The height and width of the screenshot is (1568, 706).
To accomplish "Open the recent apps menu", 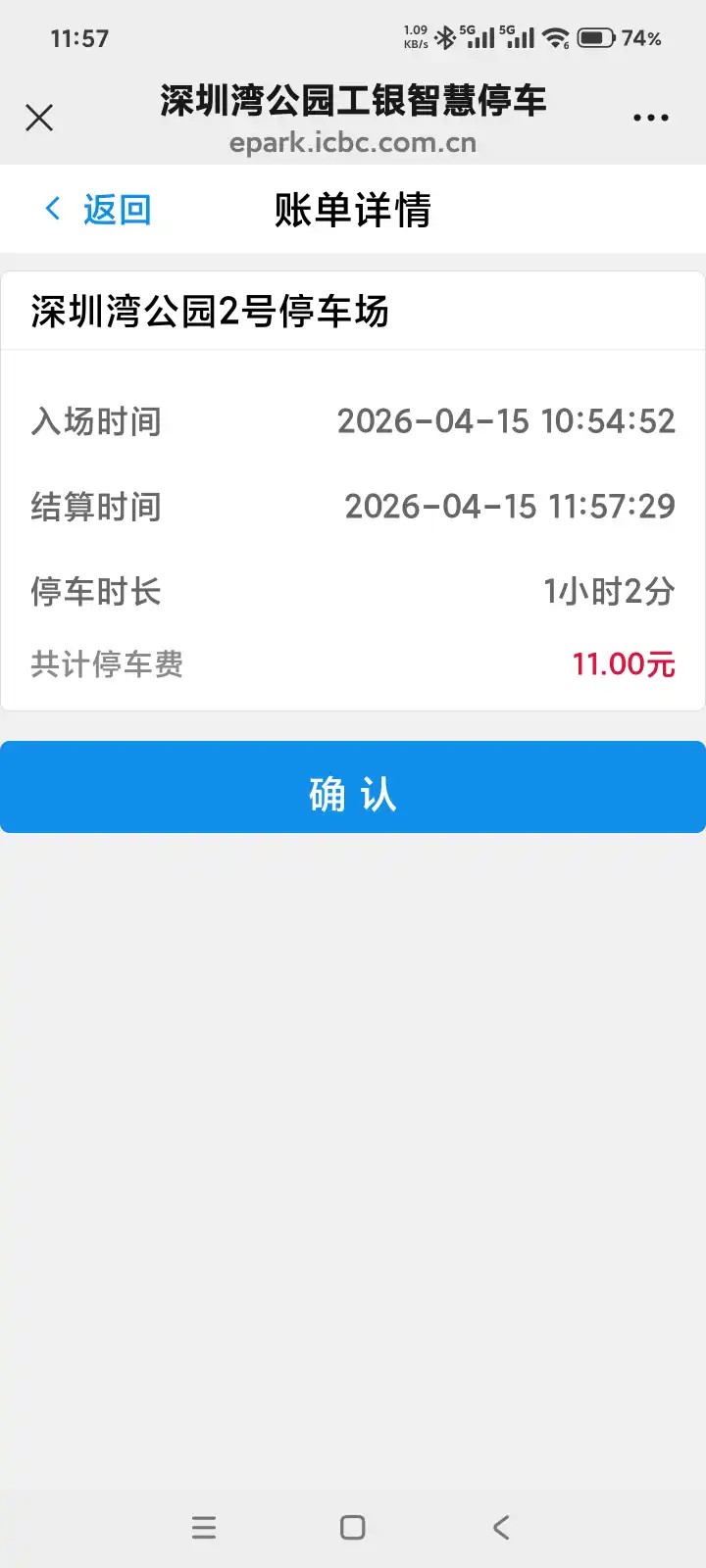I will pos(204,1527).
